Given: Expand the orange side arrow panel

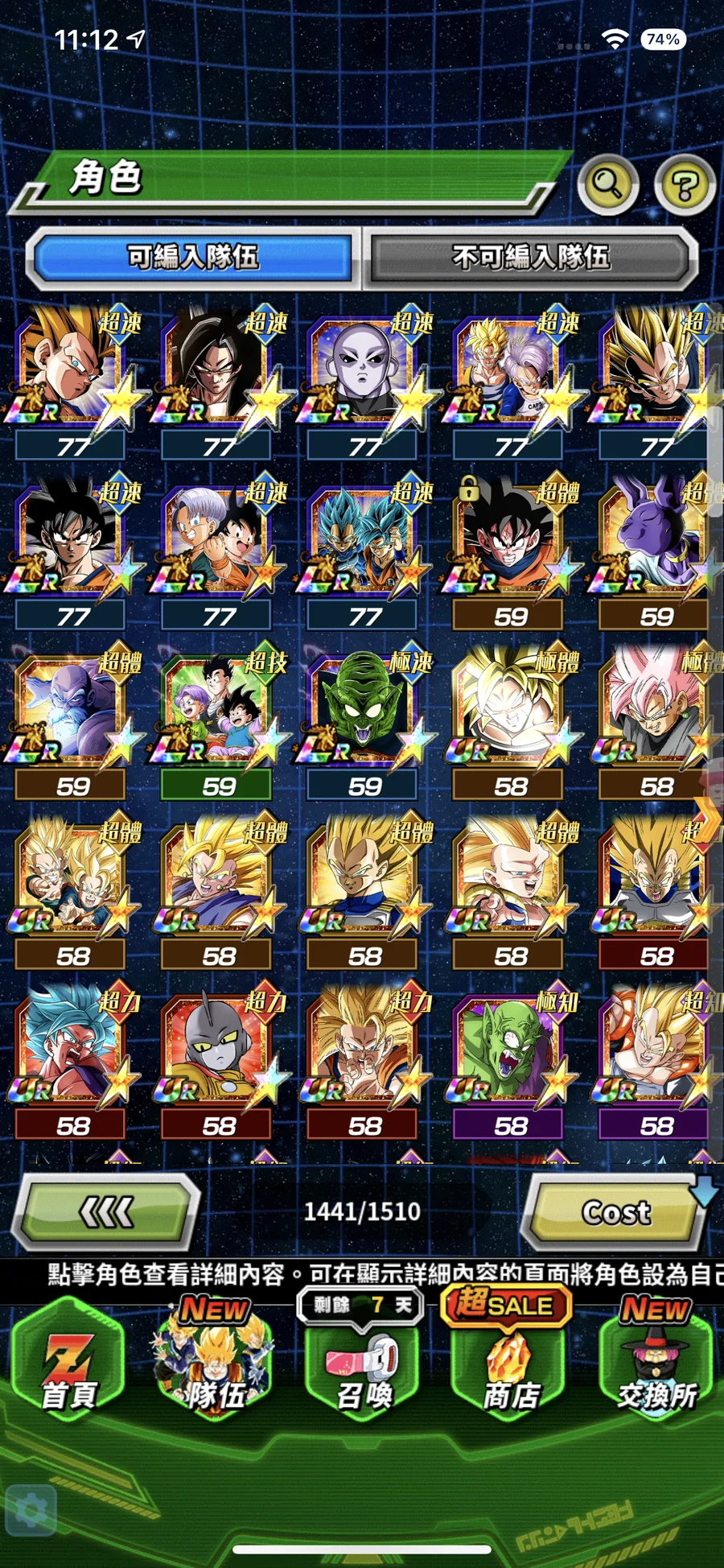Looking at the screenshot, I should click(x=707, y=819).
